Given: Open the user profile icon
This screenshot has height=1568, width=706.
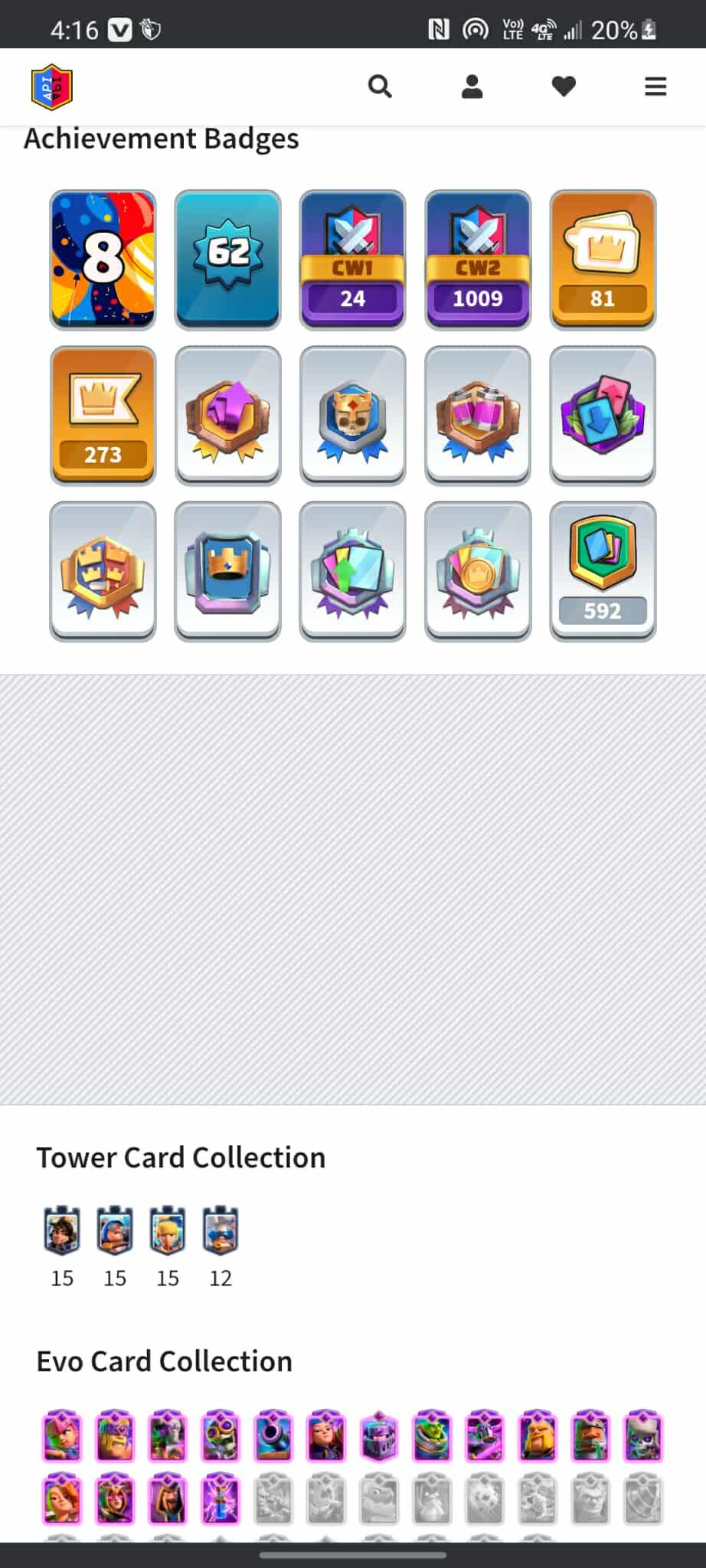Looking at the screenshot, I should point(472,87).
